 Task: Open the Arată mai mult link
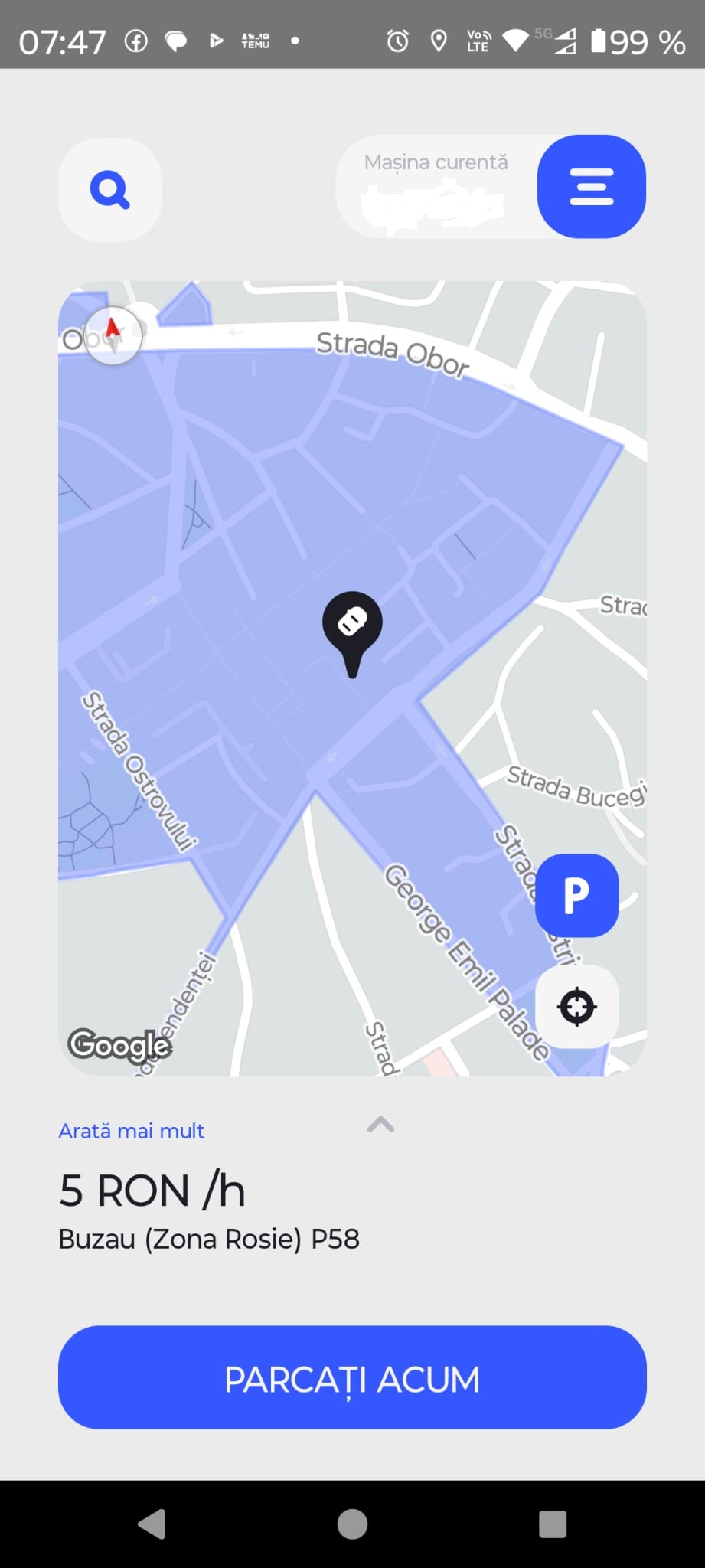click(x=131, y=1131)
